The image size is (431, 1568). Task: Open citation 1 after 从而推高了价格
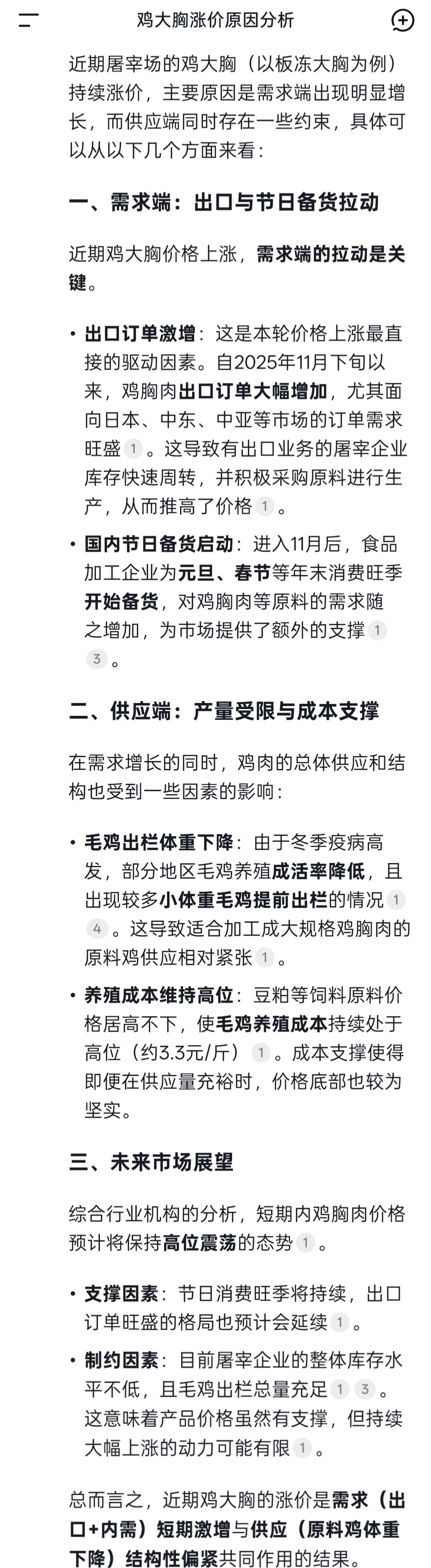click(x=264, y=506)
